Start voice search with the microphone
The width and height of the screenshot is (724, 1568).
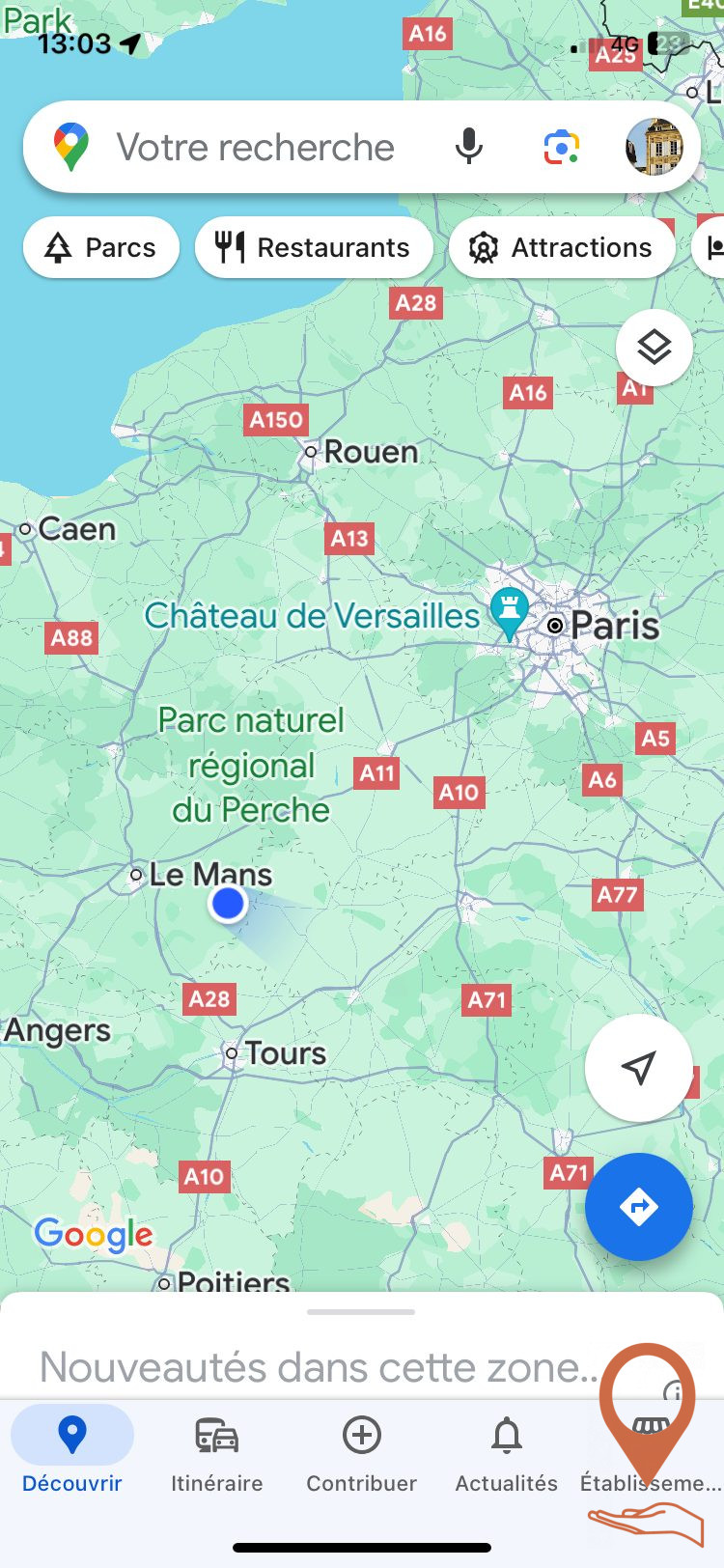click(x=469, y=147)
